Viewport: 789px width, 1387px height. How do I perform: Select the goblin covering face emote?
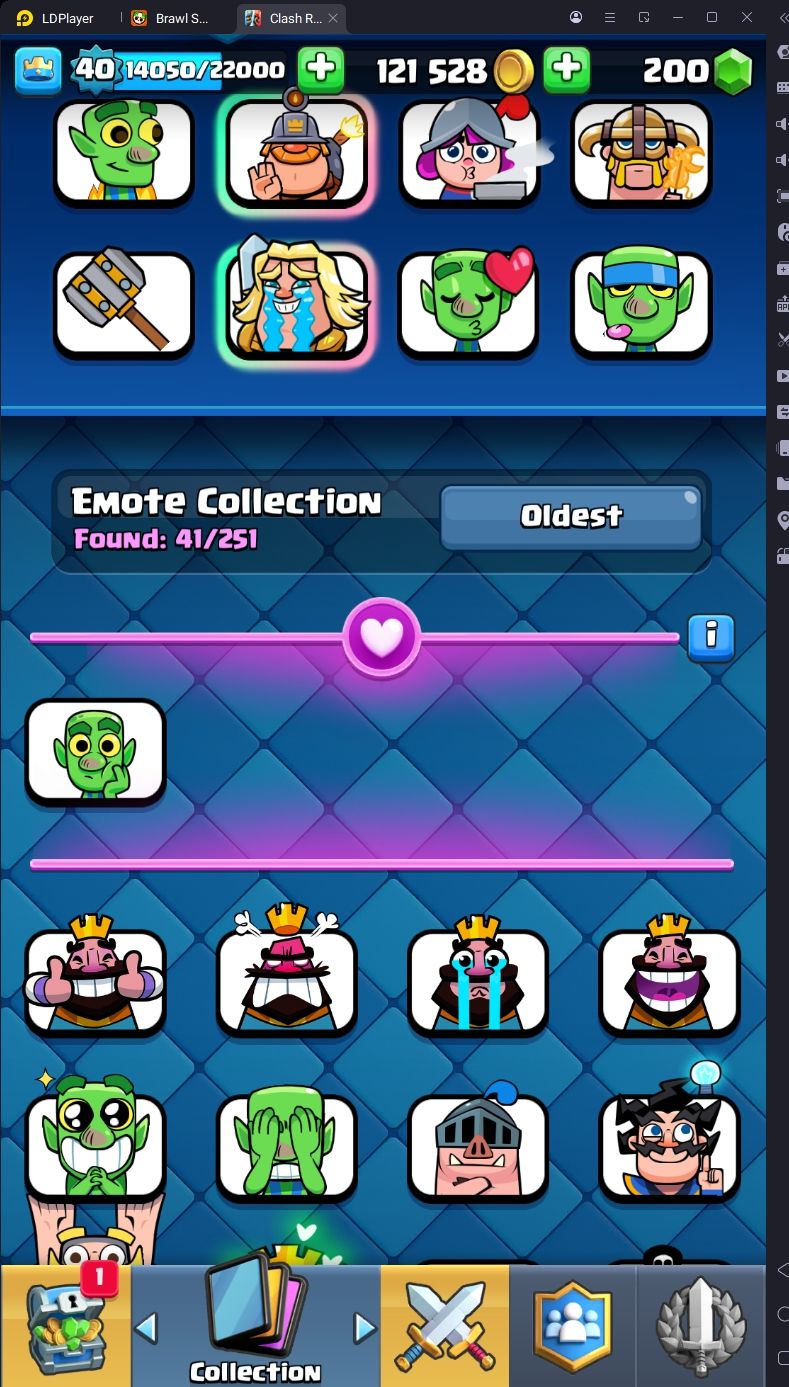pos(287,1147)
